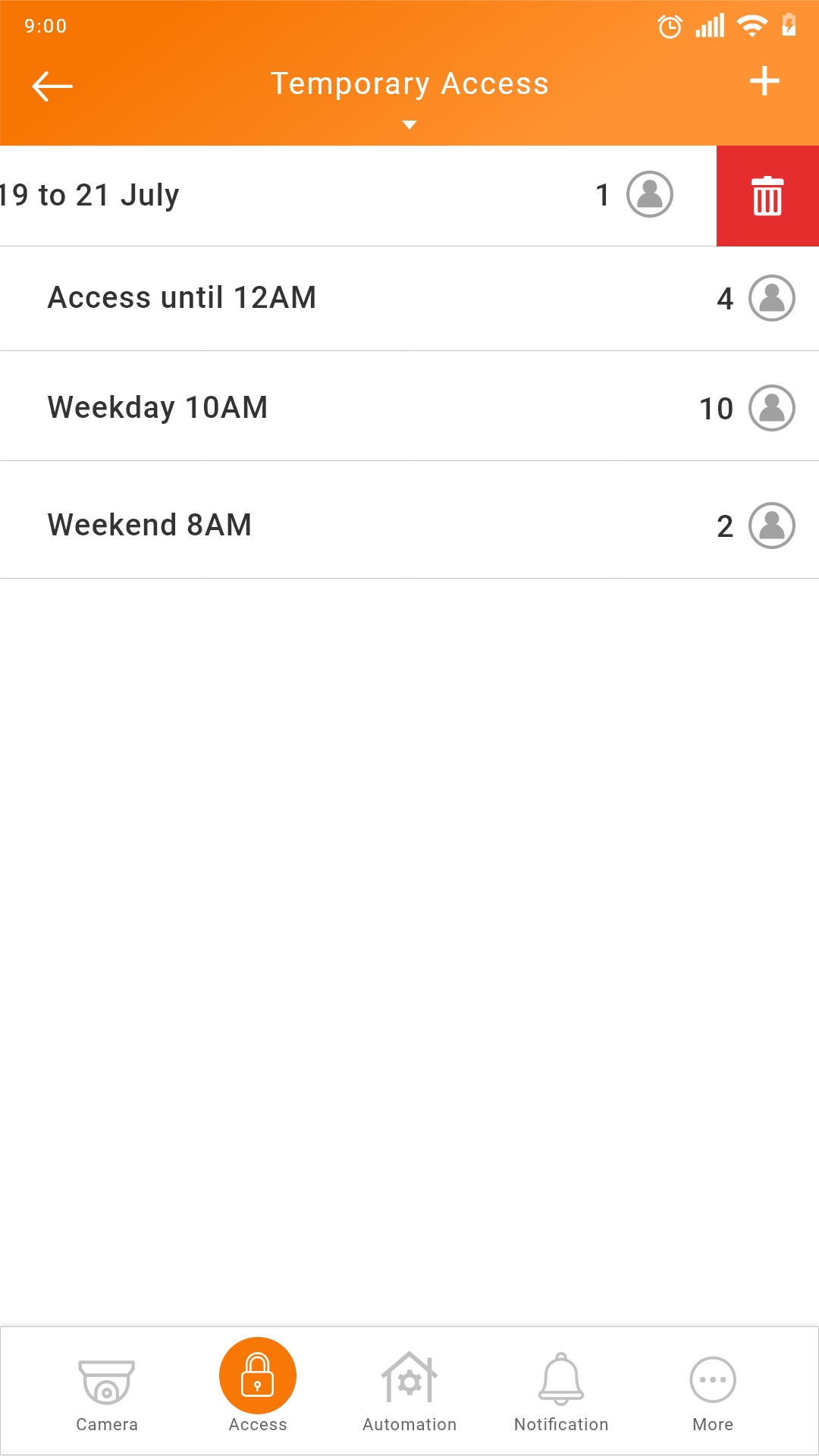Viewport: 819px width, 1456px height.
Task: Select the Access tab
Action: tap(258, 1386)
